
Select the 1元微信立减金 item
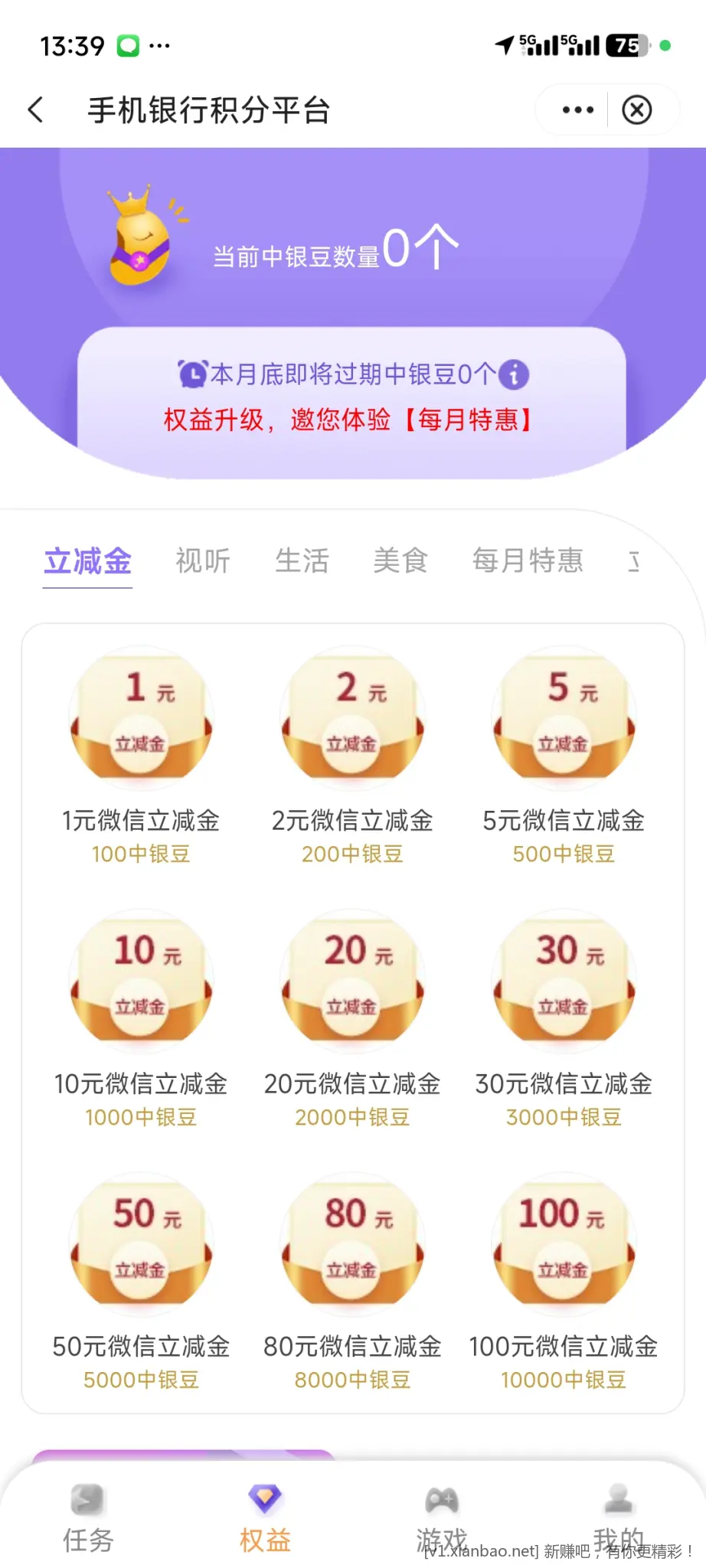pyautogui.click(x=141, y=754)
